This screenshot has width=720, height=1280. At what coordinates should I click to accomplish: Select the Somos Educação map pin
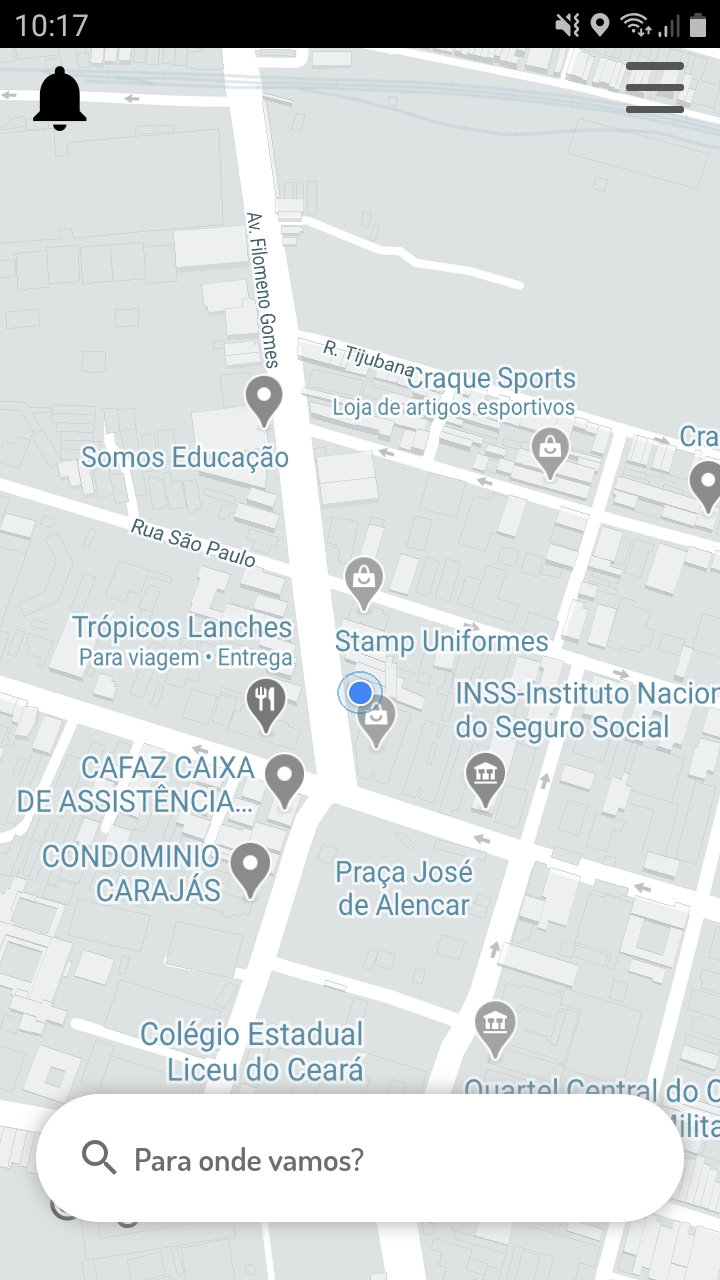(264, 399)
